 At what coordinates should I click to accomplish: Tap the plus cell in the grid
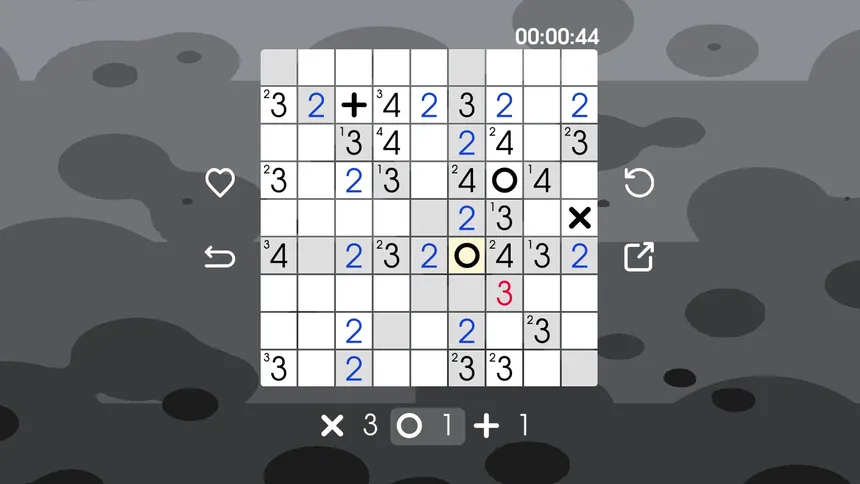tap(354, 105)
